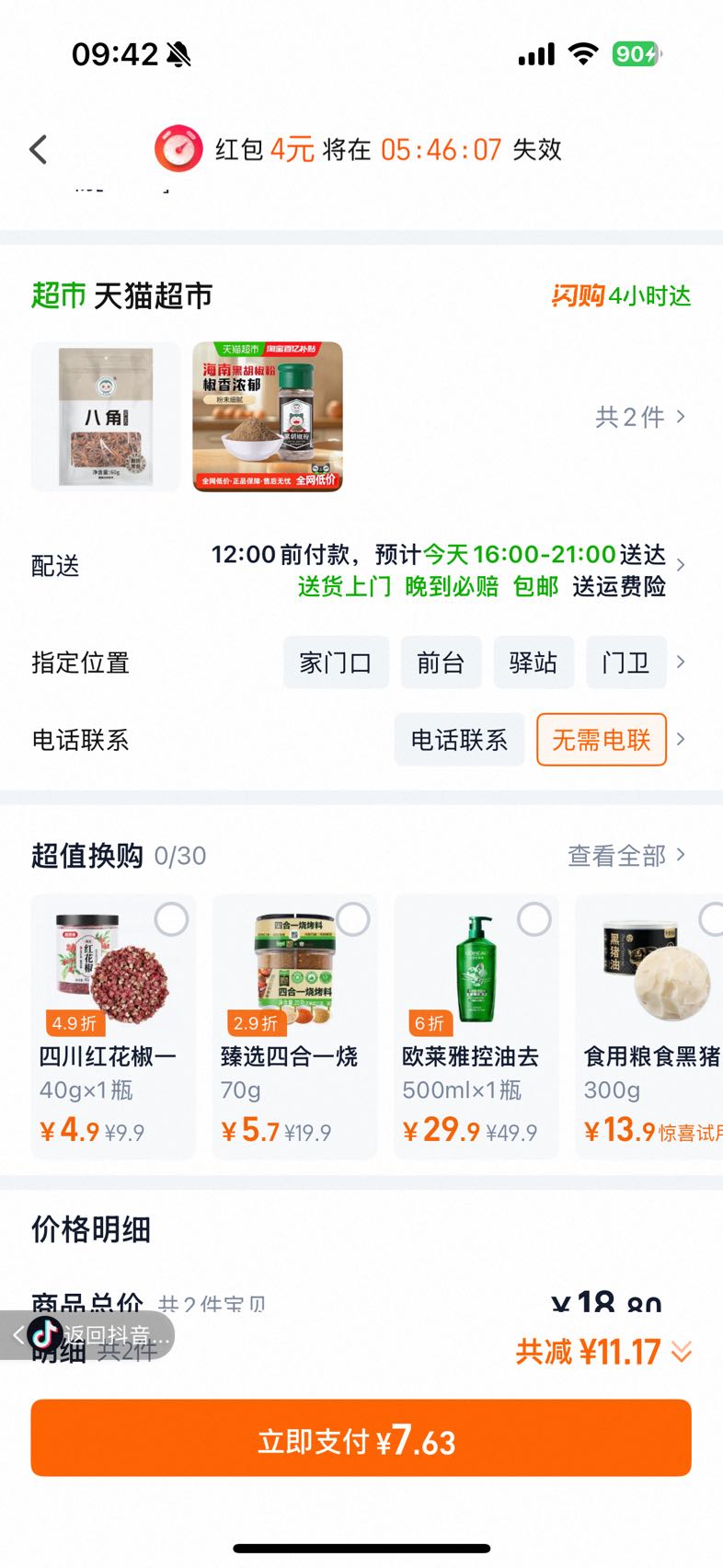Open the 八角 product thumbnail
Image resolution: width=723 pixels, height=1568 pixels.
(x=106, y=417)
